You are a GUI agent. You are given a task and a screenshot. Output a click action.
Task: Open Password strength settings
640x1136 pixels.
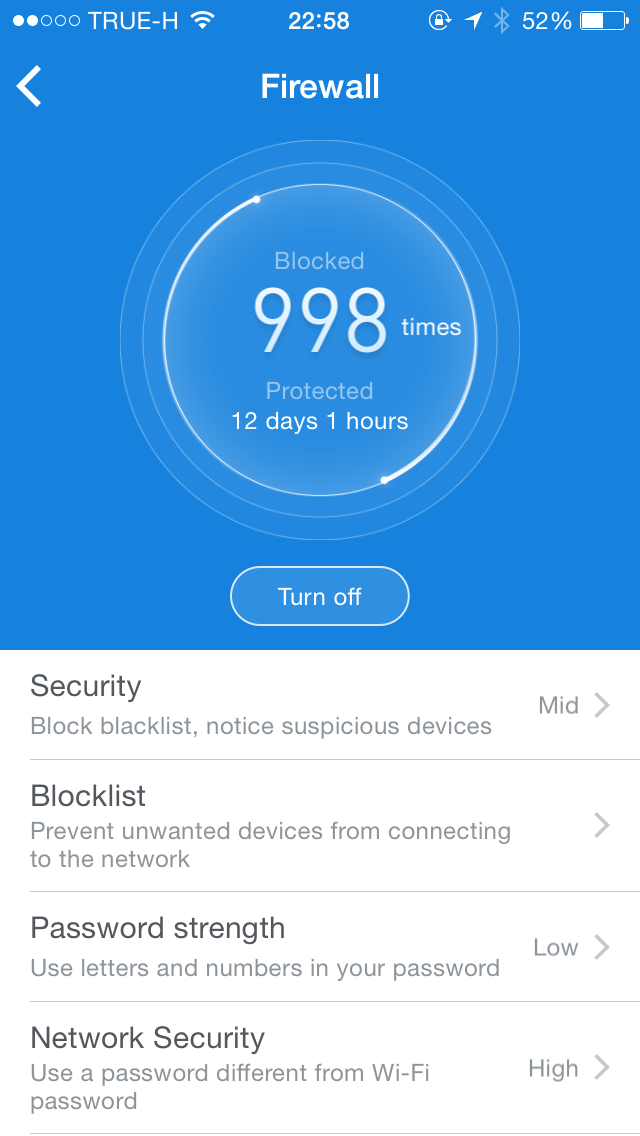click(x=320, y=947)
